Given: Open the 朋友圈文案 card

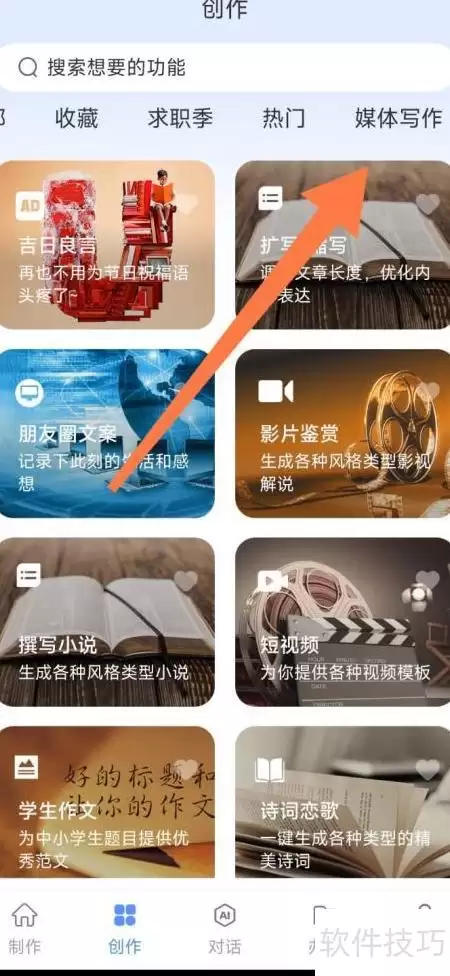Looking at the screenshot, I should pos(107,433).
